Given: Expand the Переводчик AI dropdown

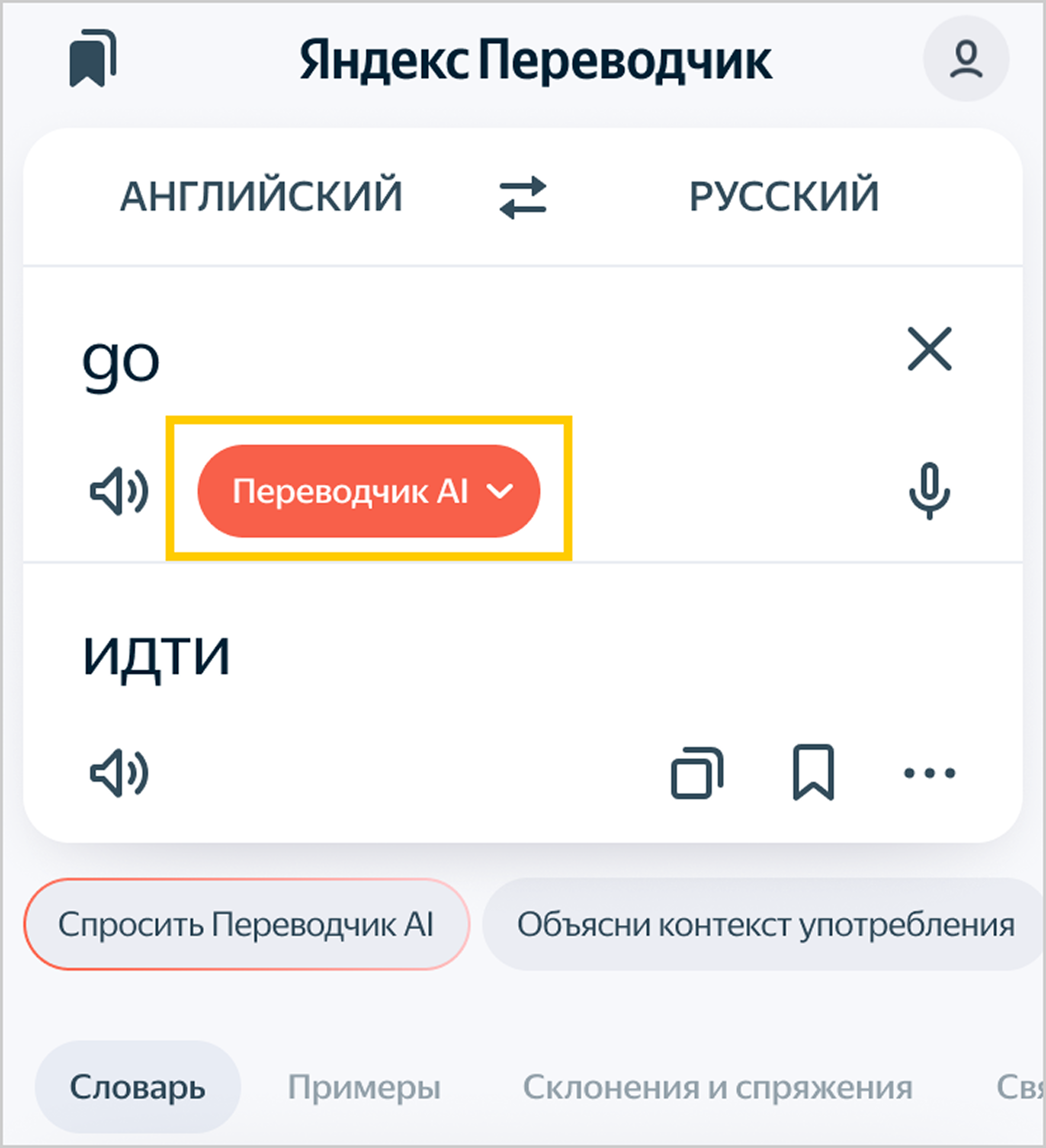Looking at the screenshot, I should point(368,491).
